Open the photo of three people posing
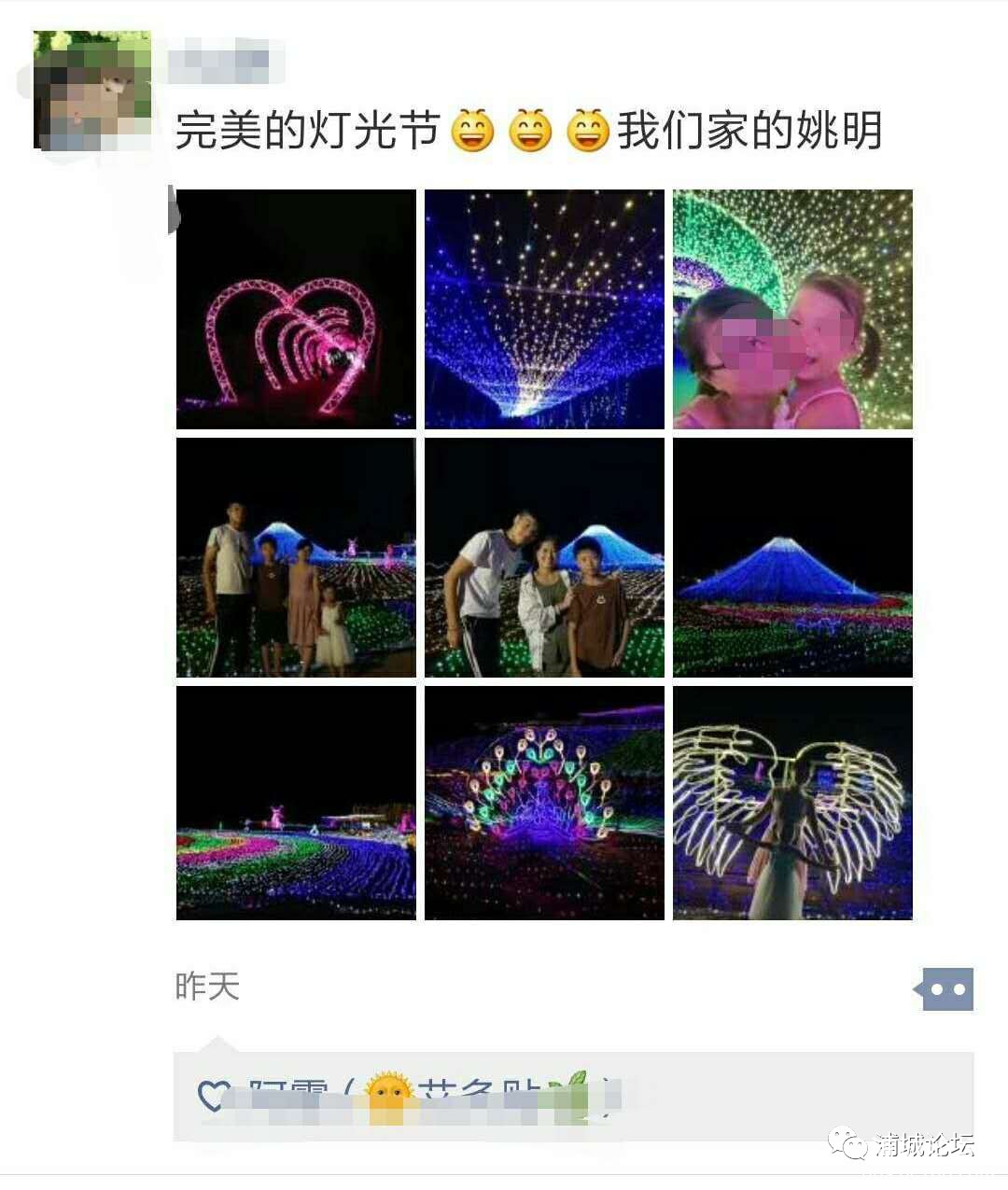 (544, 557)
